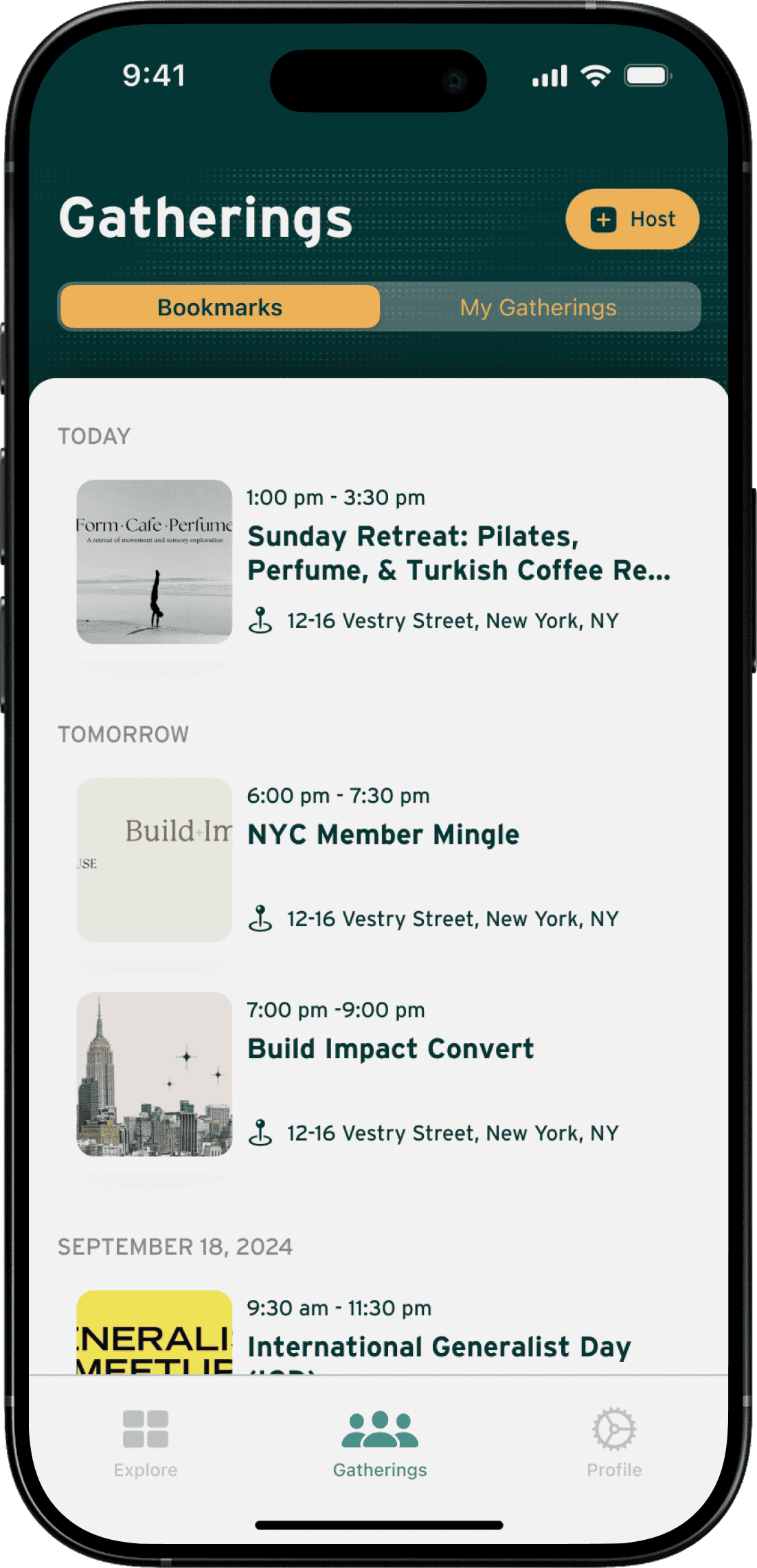Select the Bookmarks segment
Screen dimensions: 757x1568
coord(220,307)
